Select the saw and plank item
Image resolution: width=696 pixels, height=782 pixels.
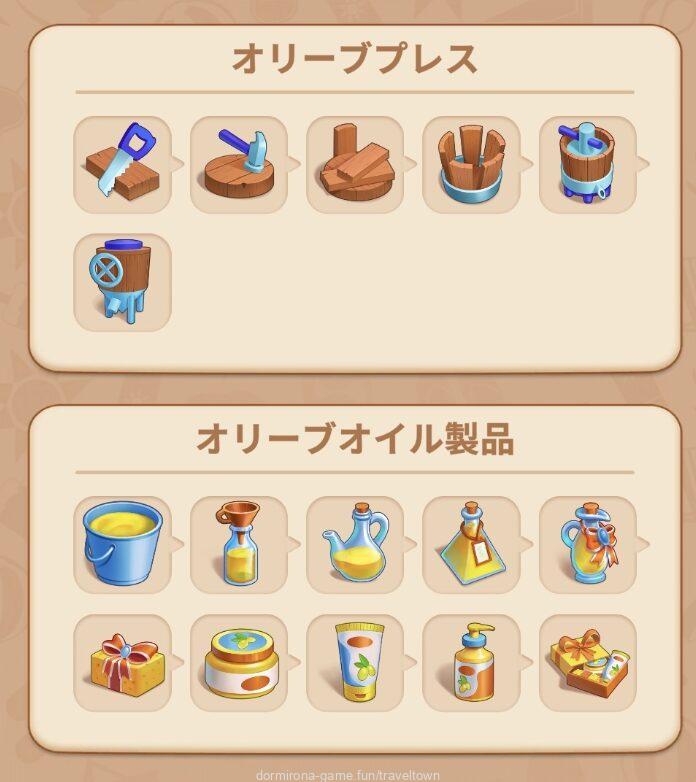(x=123, y=165)
